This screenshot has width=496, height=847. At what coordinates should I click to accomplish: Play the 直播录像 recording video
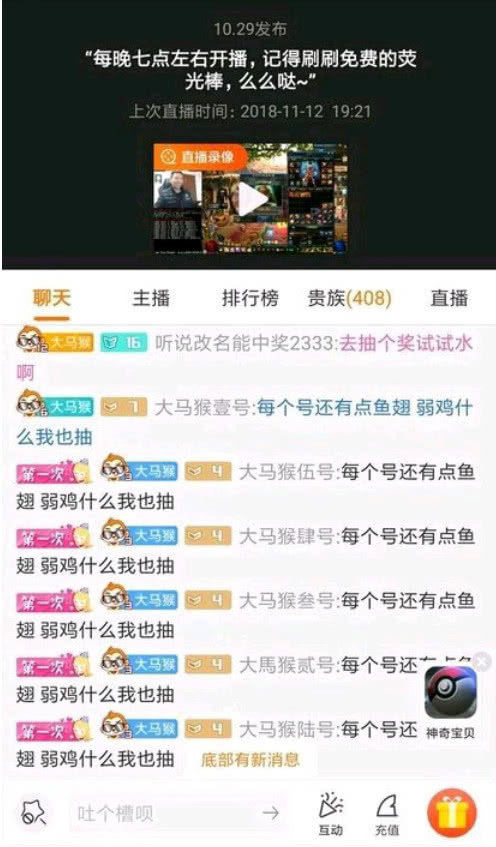coord(252,200)
